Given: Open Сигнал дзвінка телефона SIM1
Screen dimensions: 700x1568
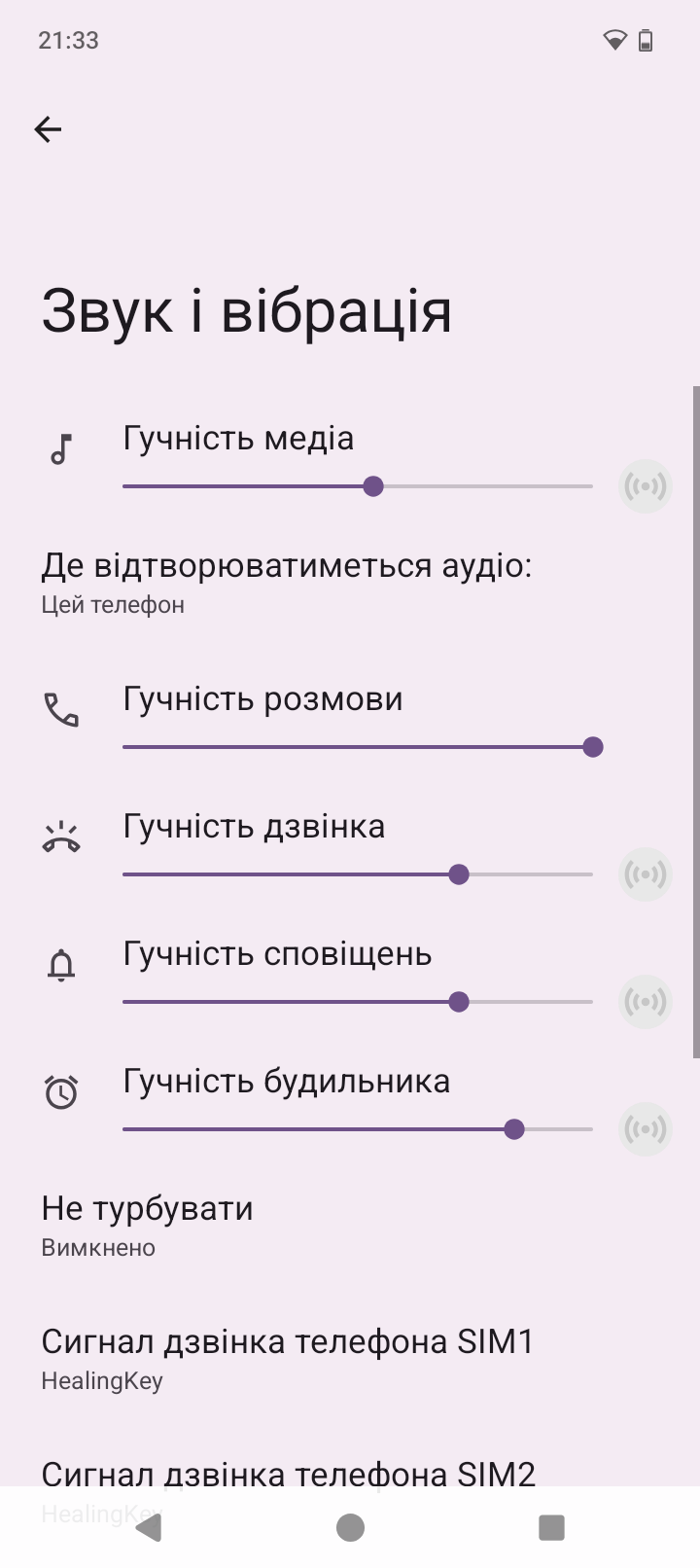Looking at the screenshot, I should pos(288,1358).
